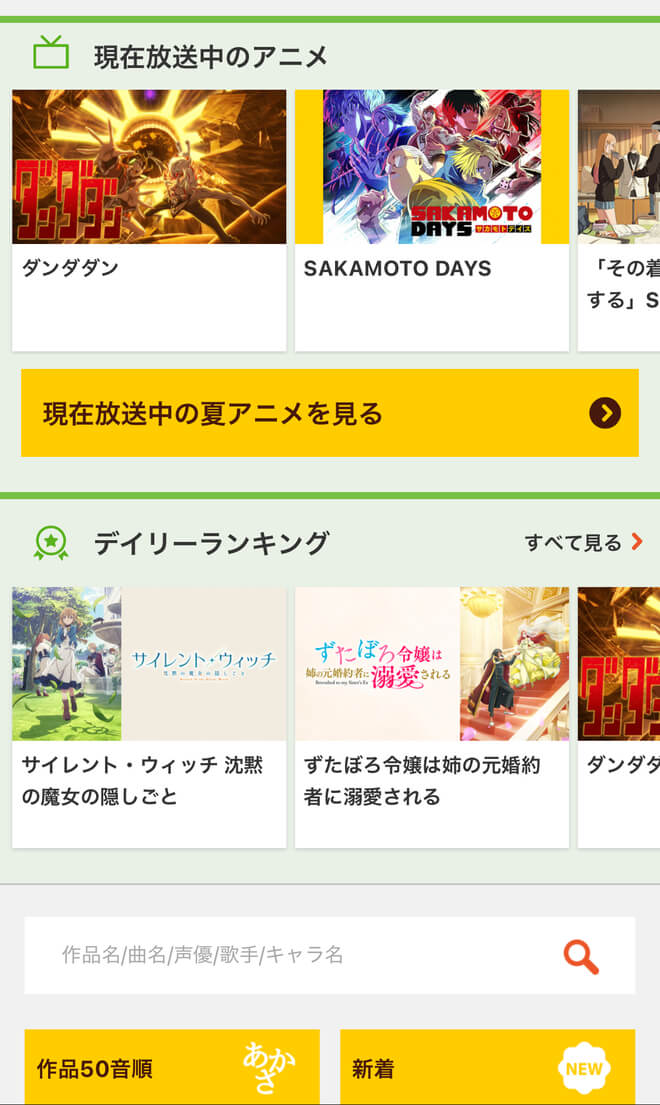Screen dimensions: 660x1105
Task: Open ずたぼろ令嬢は姉の元婚約者に溺愛される card
Action: 431,716
